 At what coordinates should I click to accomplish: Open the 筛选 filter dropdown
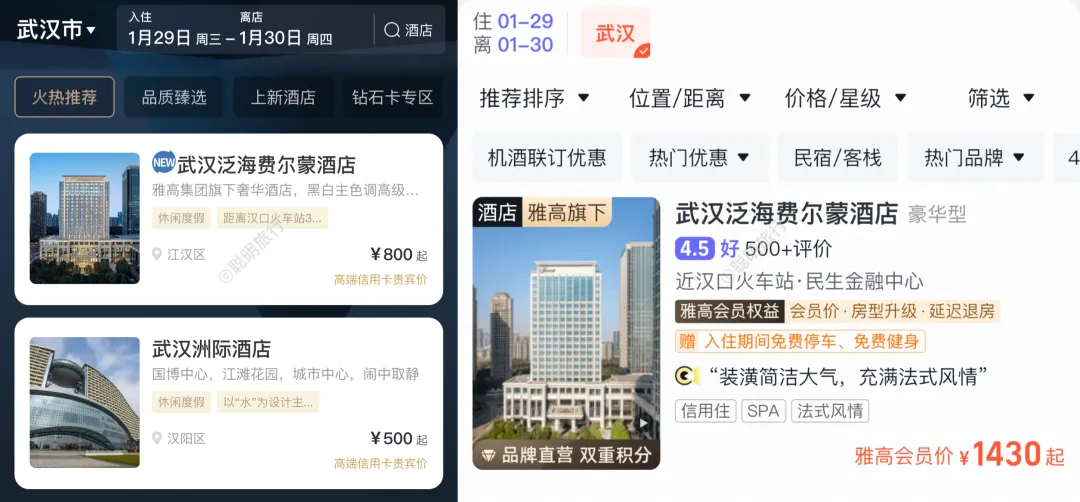point(1001,98)
